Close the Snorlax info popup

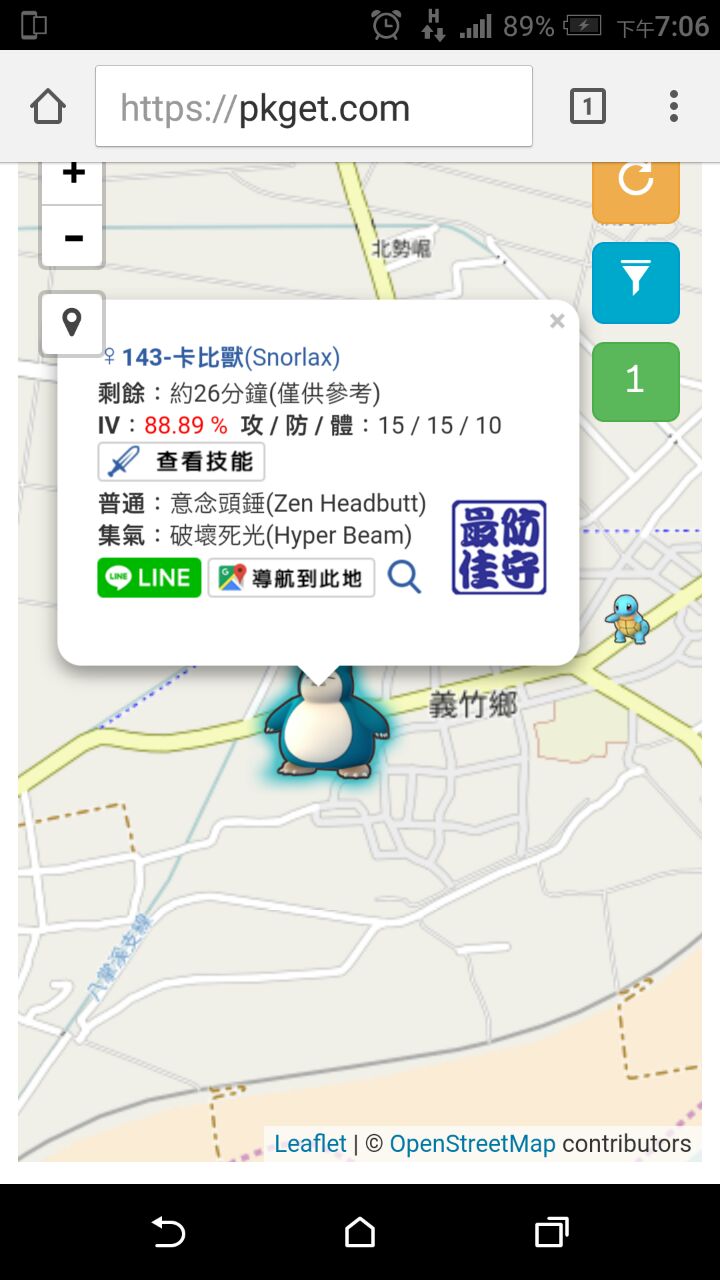pyautogui.click(x=557, y=321)
